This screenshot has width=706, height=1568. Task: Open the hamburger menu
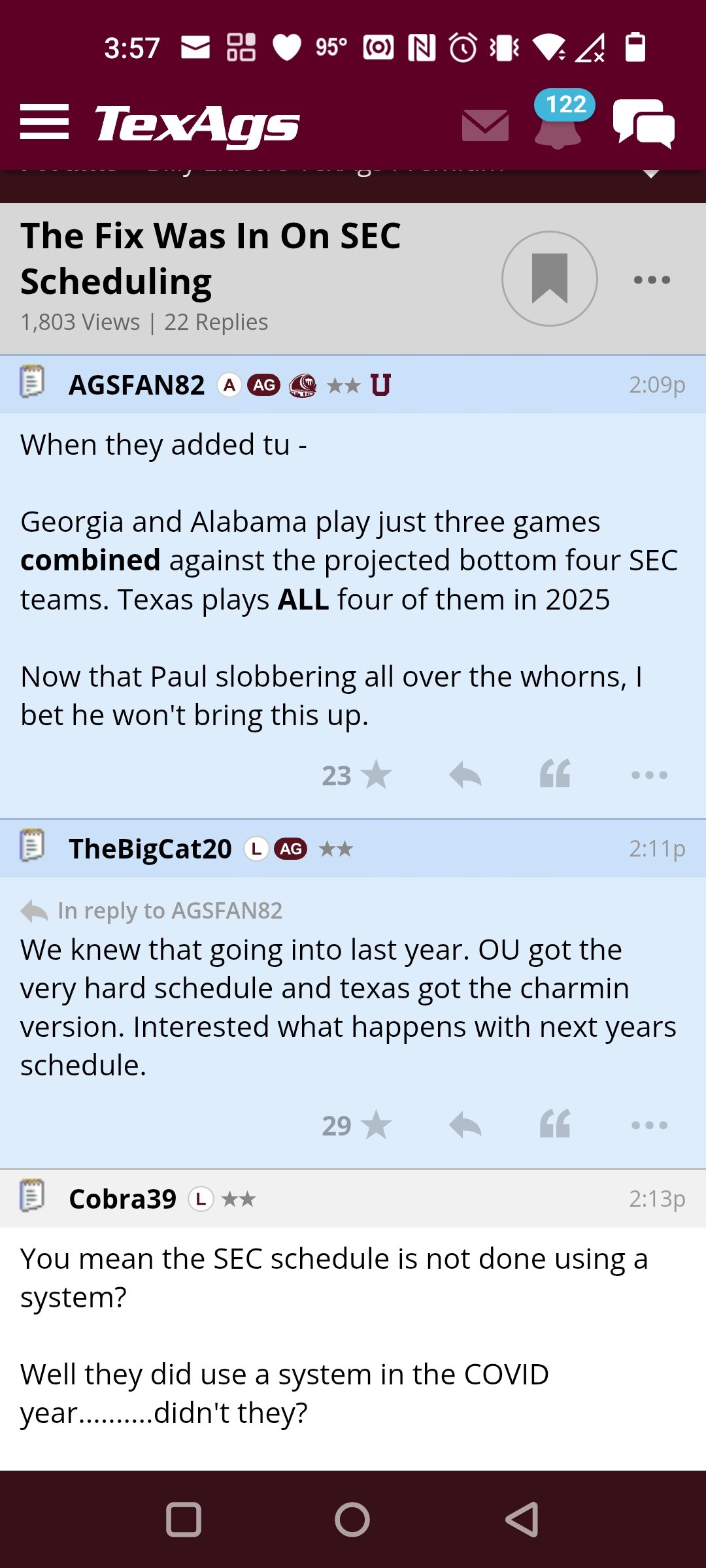tap(44, 122)
